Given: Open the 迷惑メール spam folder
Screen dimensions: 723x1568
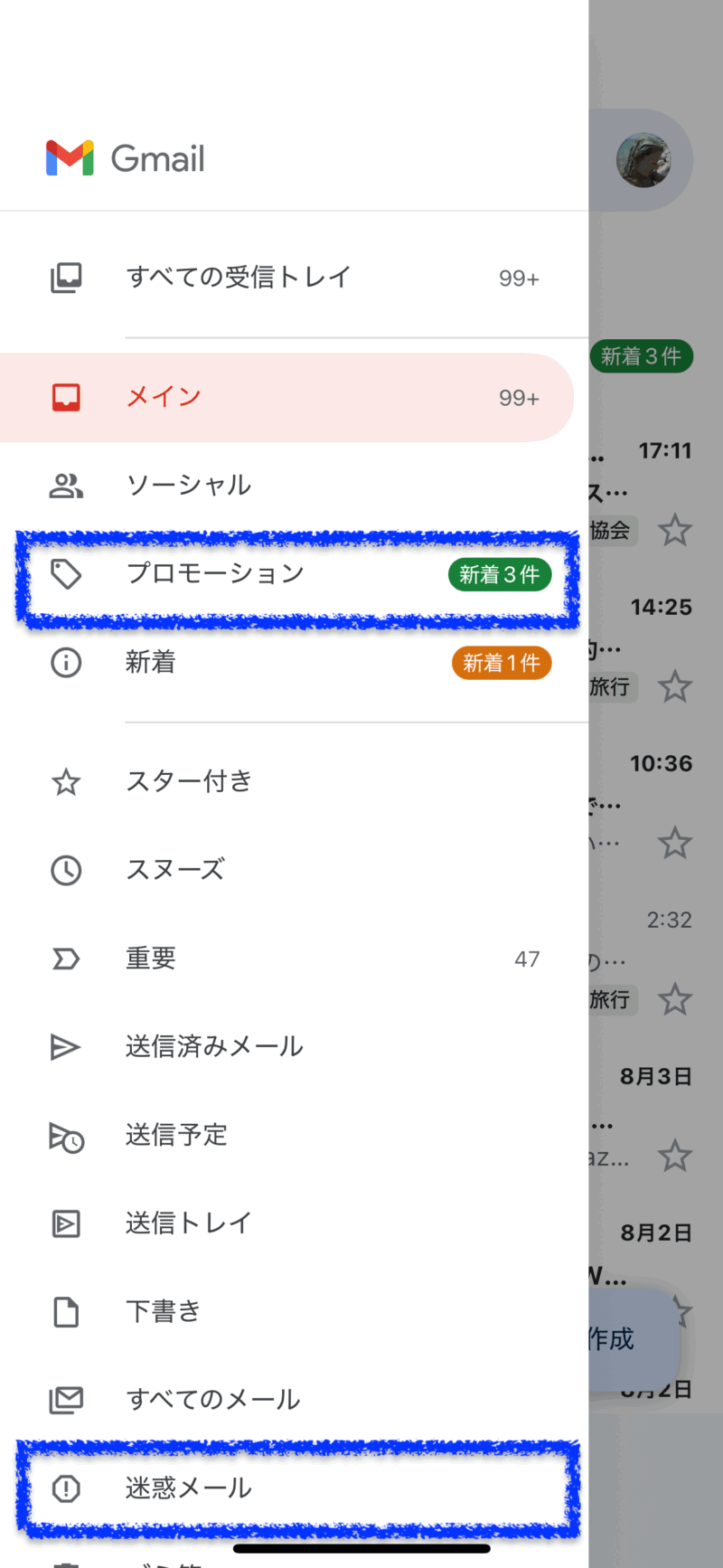Looking at the screenshot, I should click(188, 1488).
